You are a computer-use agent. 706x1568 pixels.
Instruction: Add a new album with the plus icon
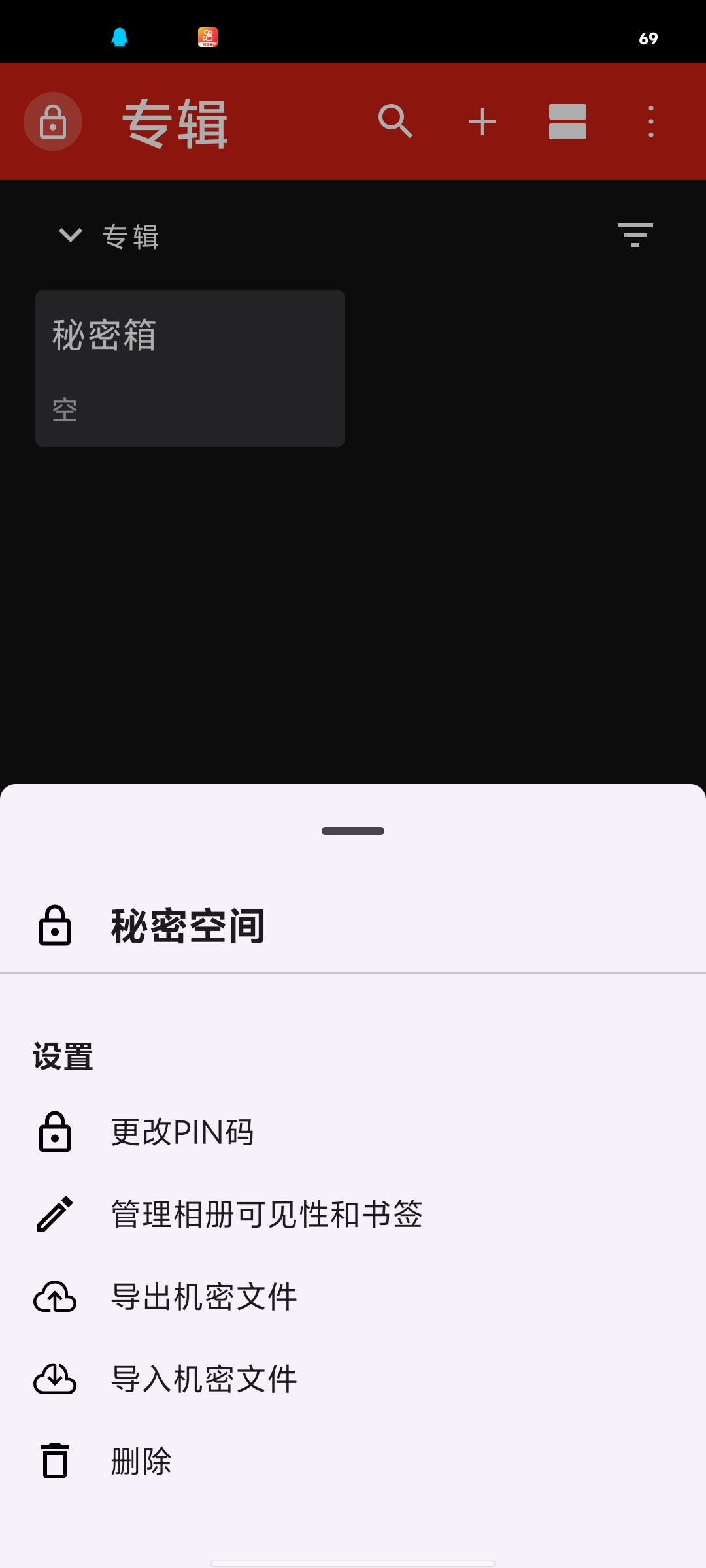(482, 122)
